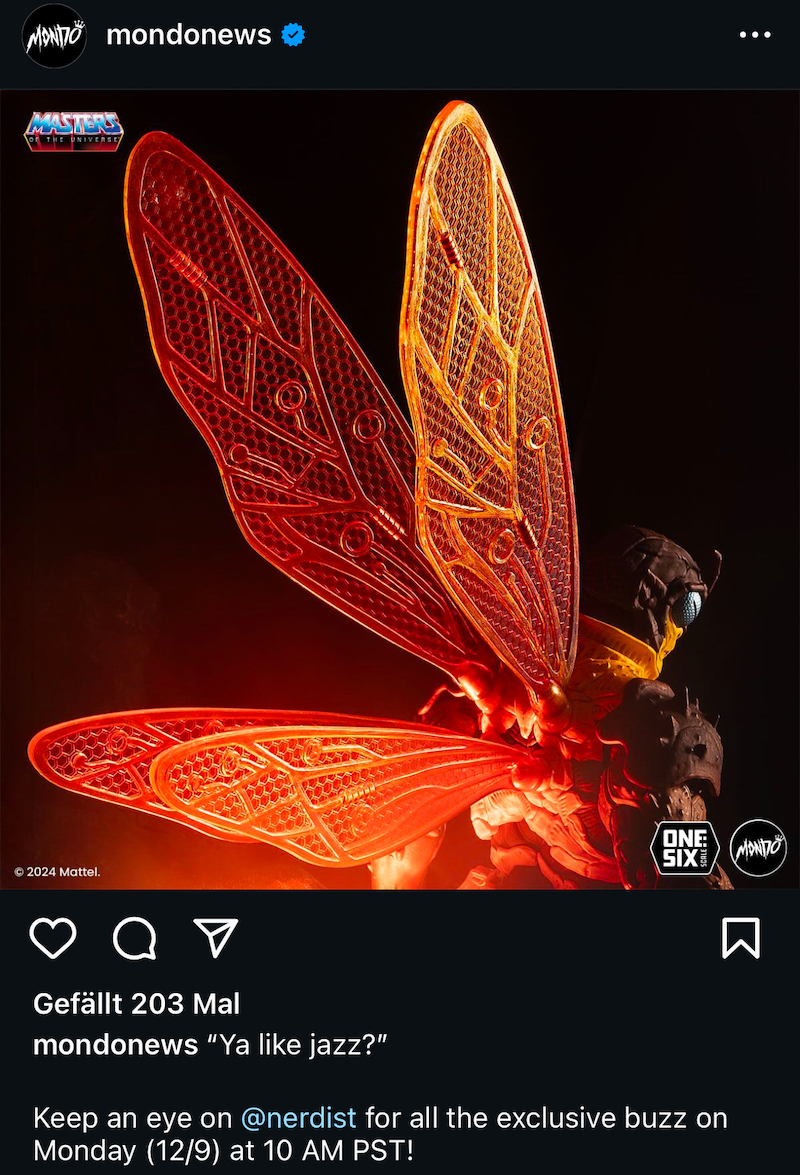Tap mondonews name in the caption
Viewport: 800px width, 1175px height.
click(x=115, y=1045)
